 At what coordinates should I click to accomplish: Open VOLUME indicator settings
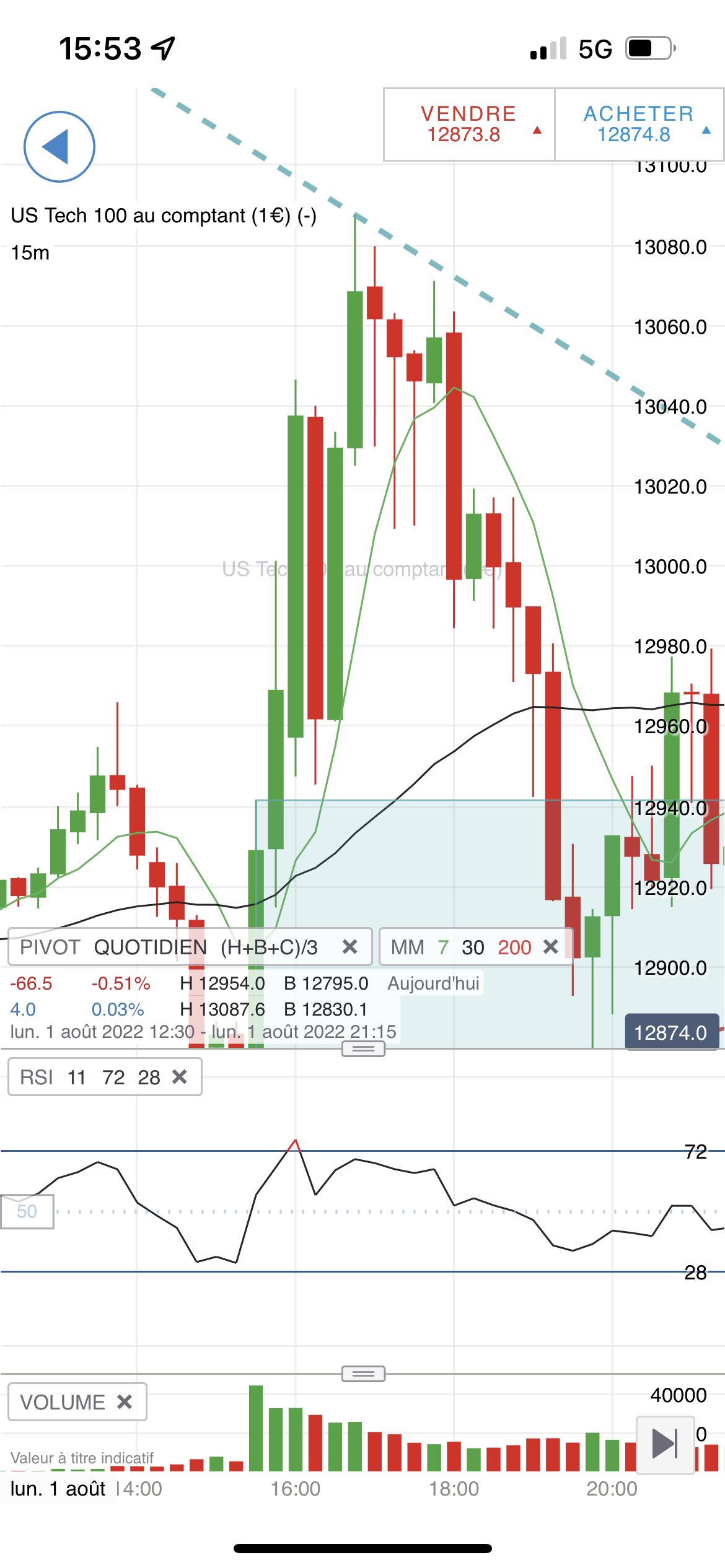point(63,1401)
